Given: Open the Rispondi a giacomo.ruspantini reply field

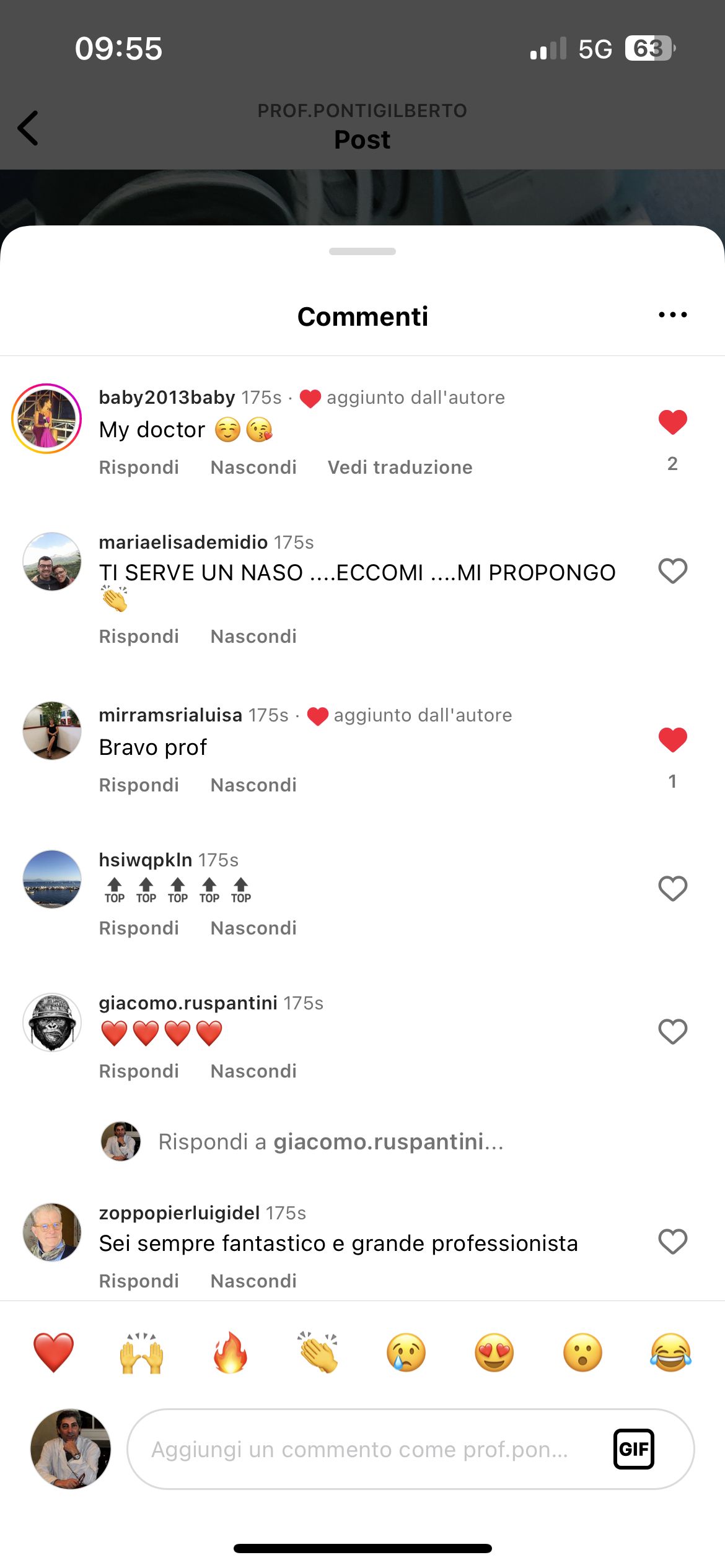Looking at the screenshot, I should (x=331, y=1142).
